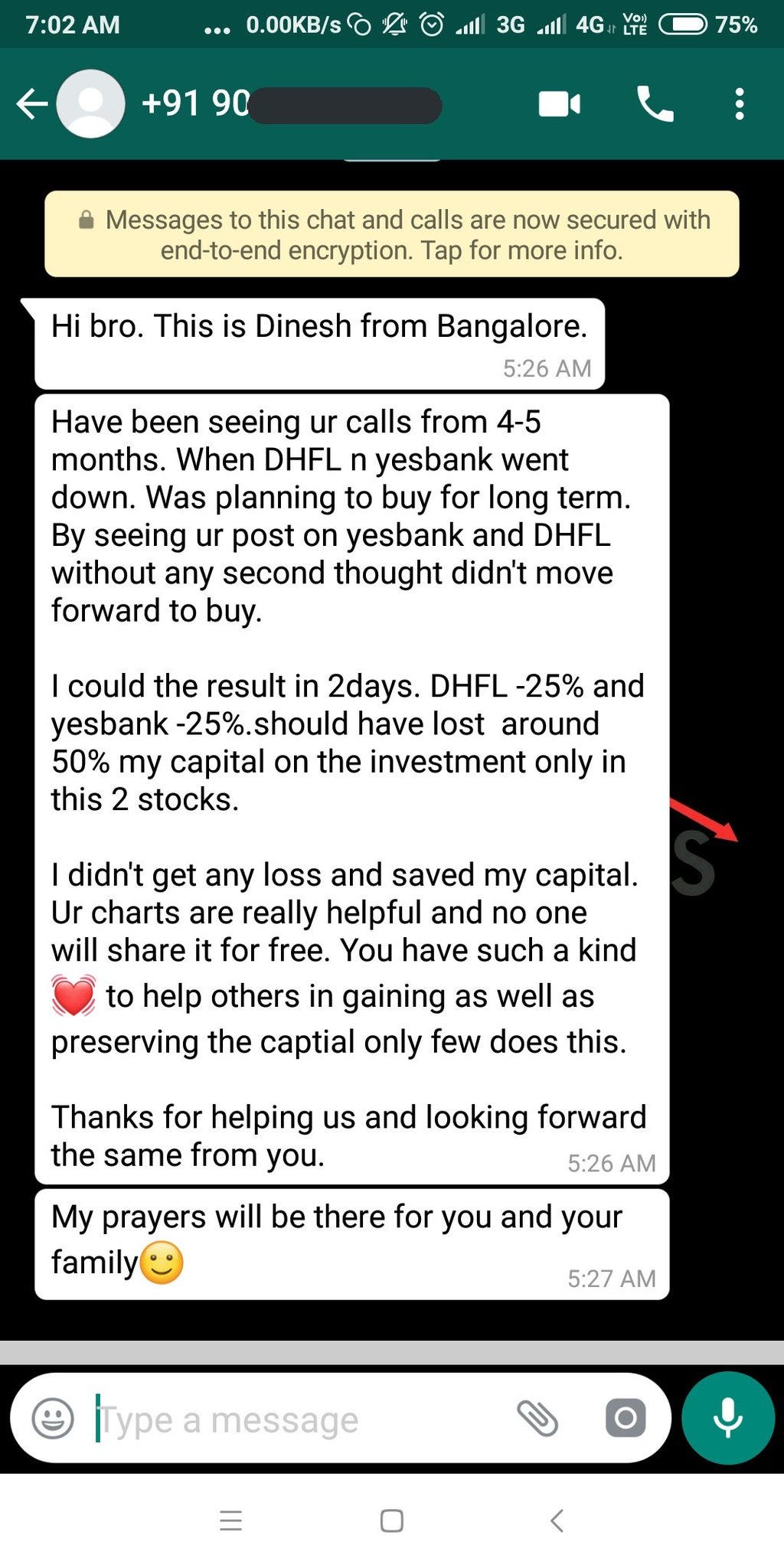This screenshot has width=784, height=1568.
Task: Record a voice message with the microphone
Action: (727, 1419)
